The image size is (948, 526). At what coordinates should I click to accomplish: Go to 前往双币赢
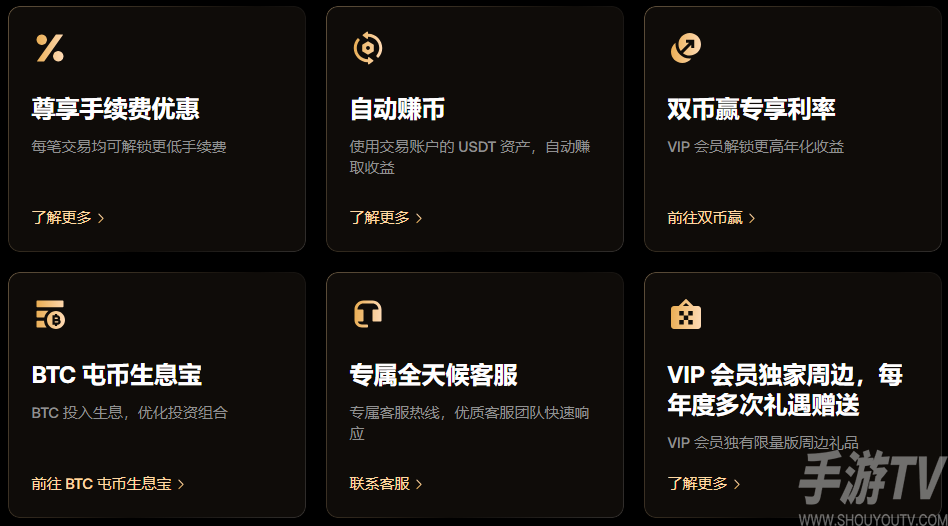pyautogui.click(x=711, y=217)
